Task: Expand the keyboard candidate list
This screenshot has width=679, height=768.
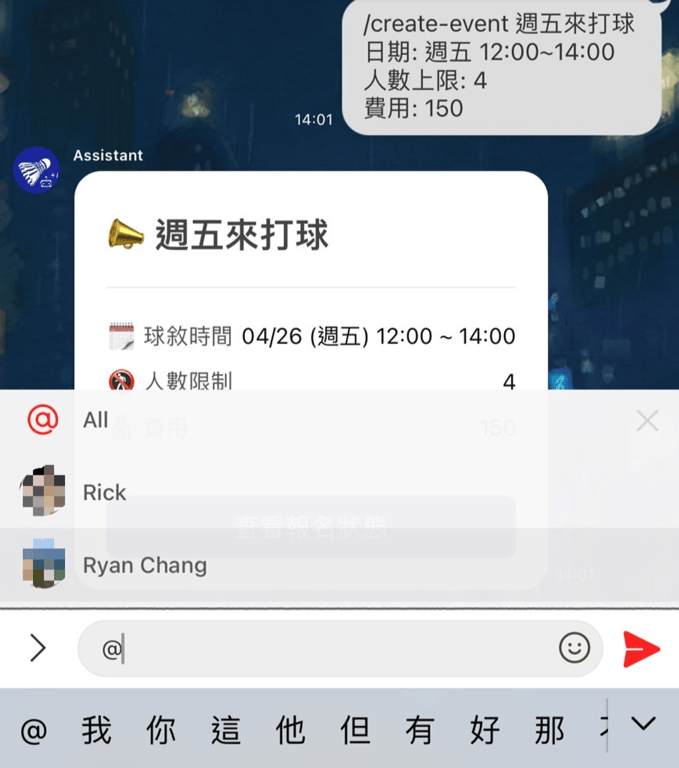Action: pyautogui.click(x=643, y=724)
